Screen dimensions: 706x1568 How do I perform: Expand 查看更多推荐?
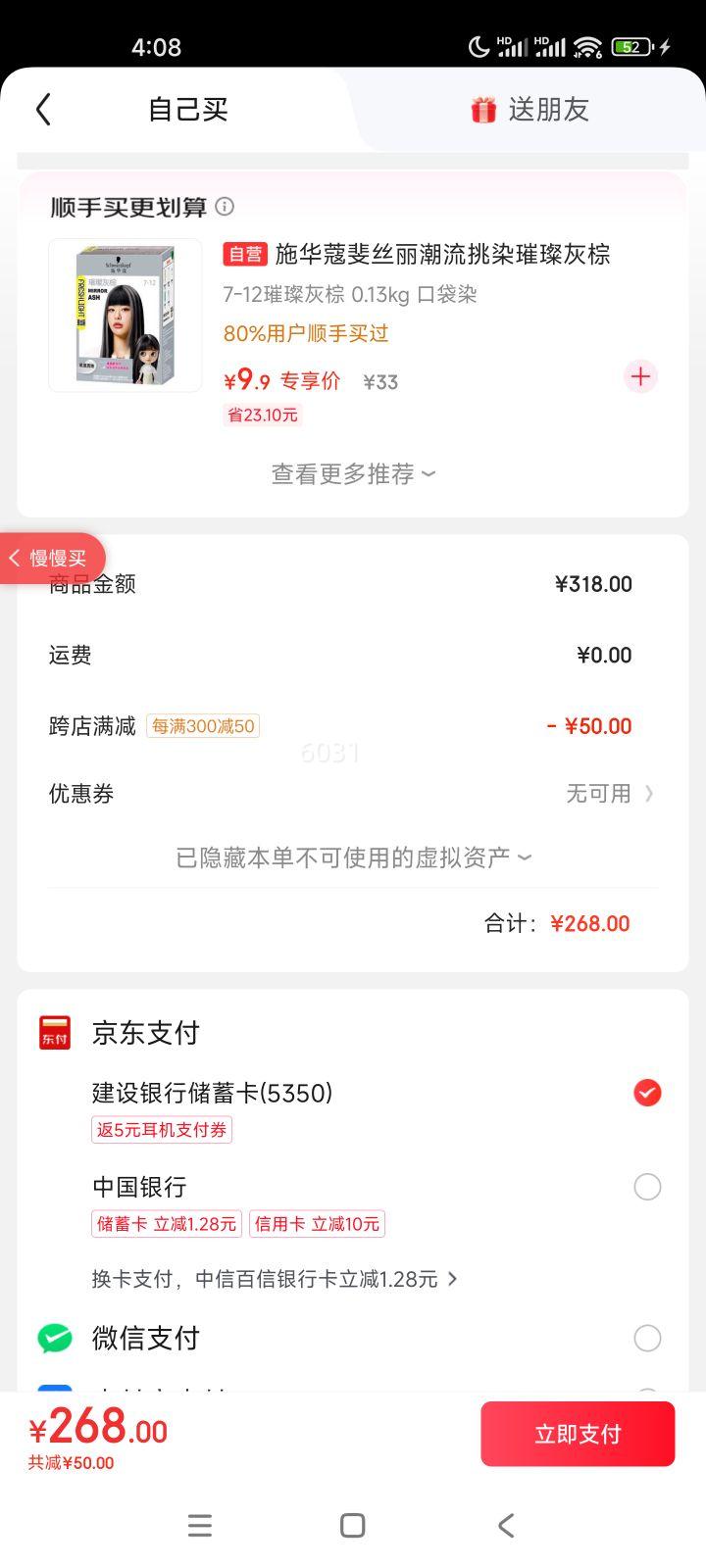tap(353, 474)
